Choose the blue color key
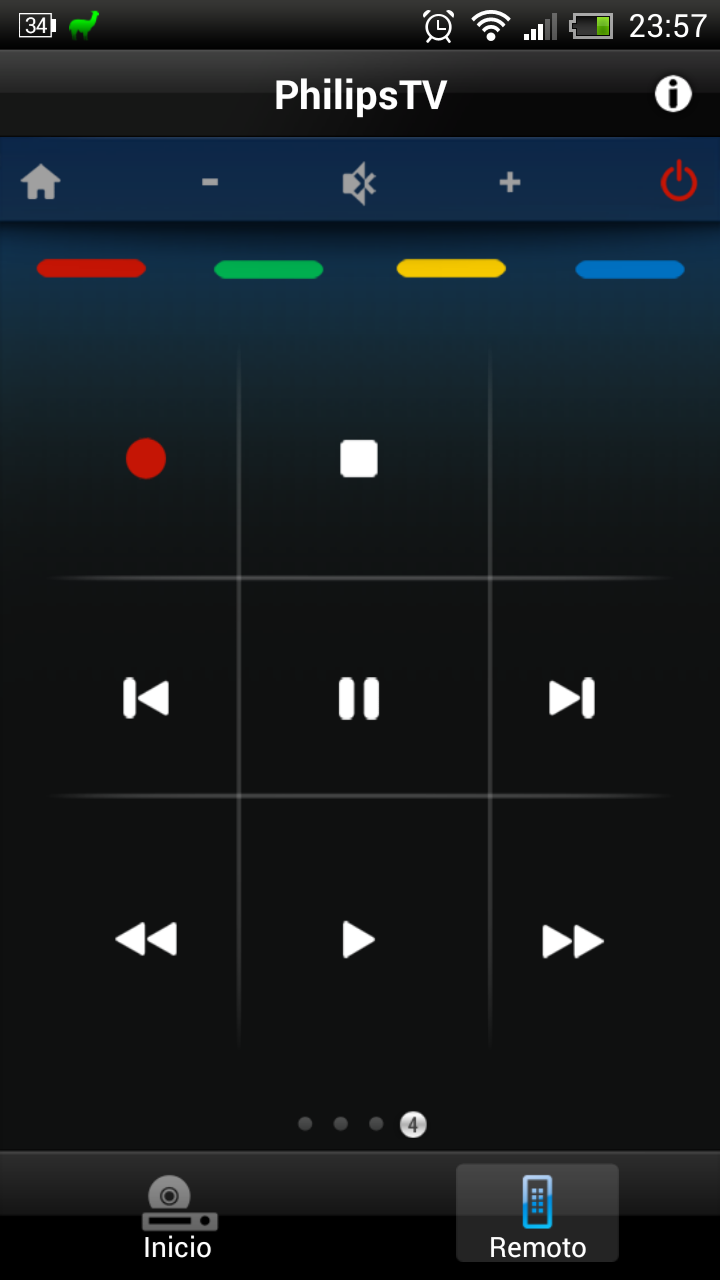 pos(630,269)
